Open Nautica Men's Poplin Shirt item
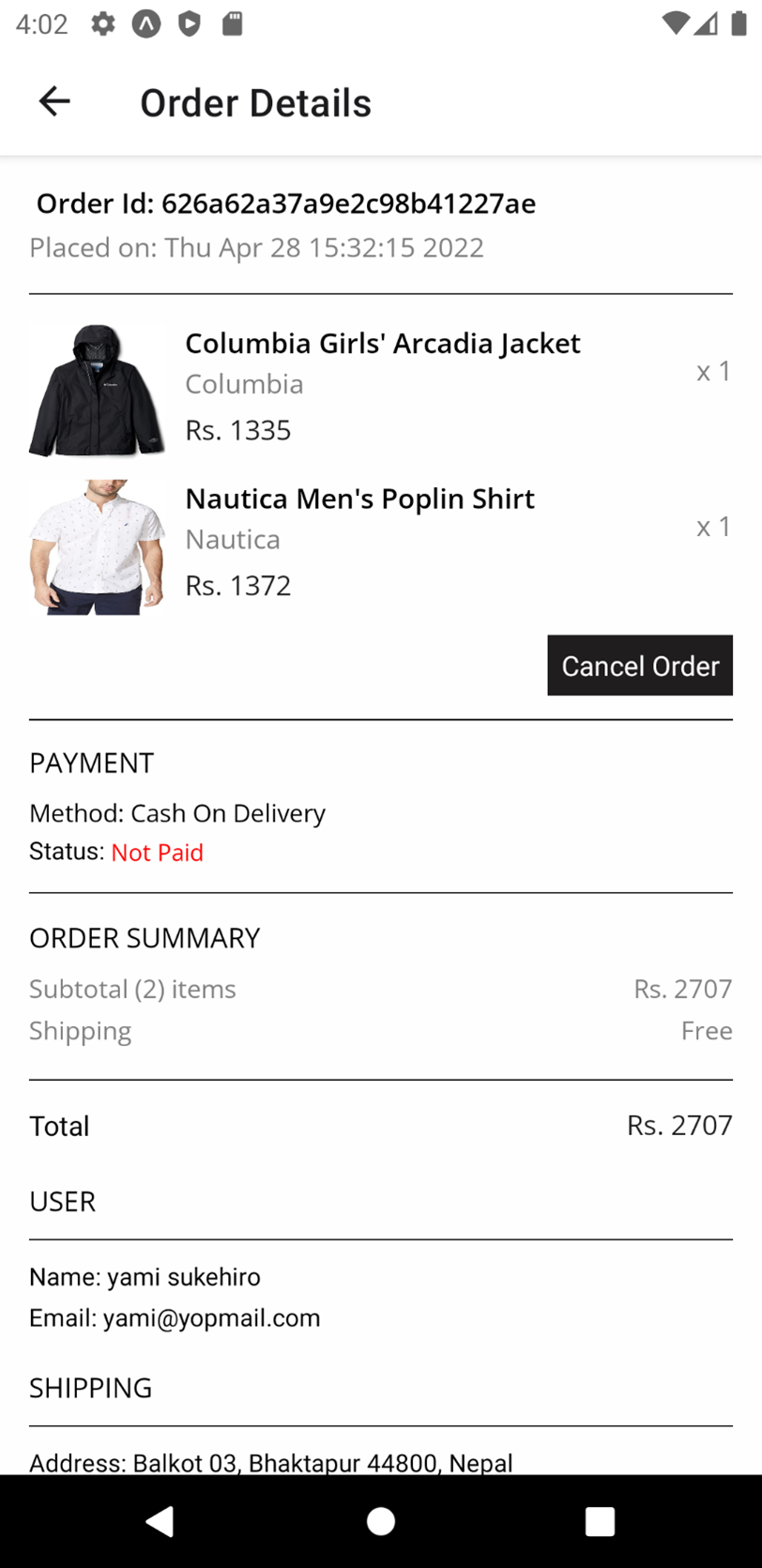This screenshot has width=762, height=1568. (359, 499)
